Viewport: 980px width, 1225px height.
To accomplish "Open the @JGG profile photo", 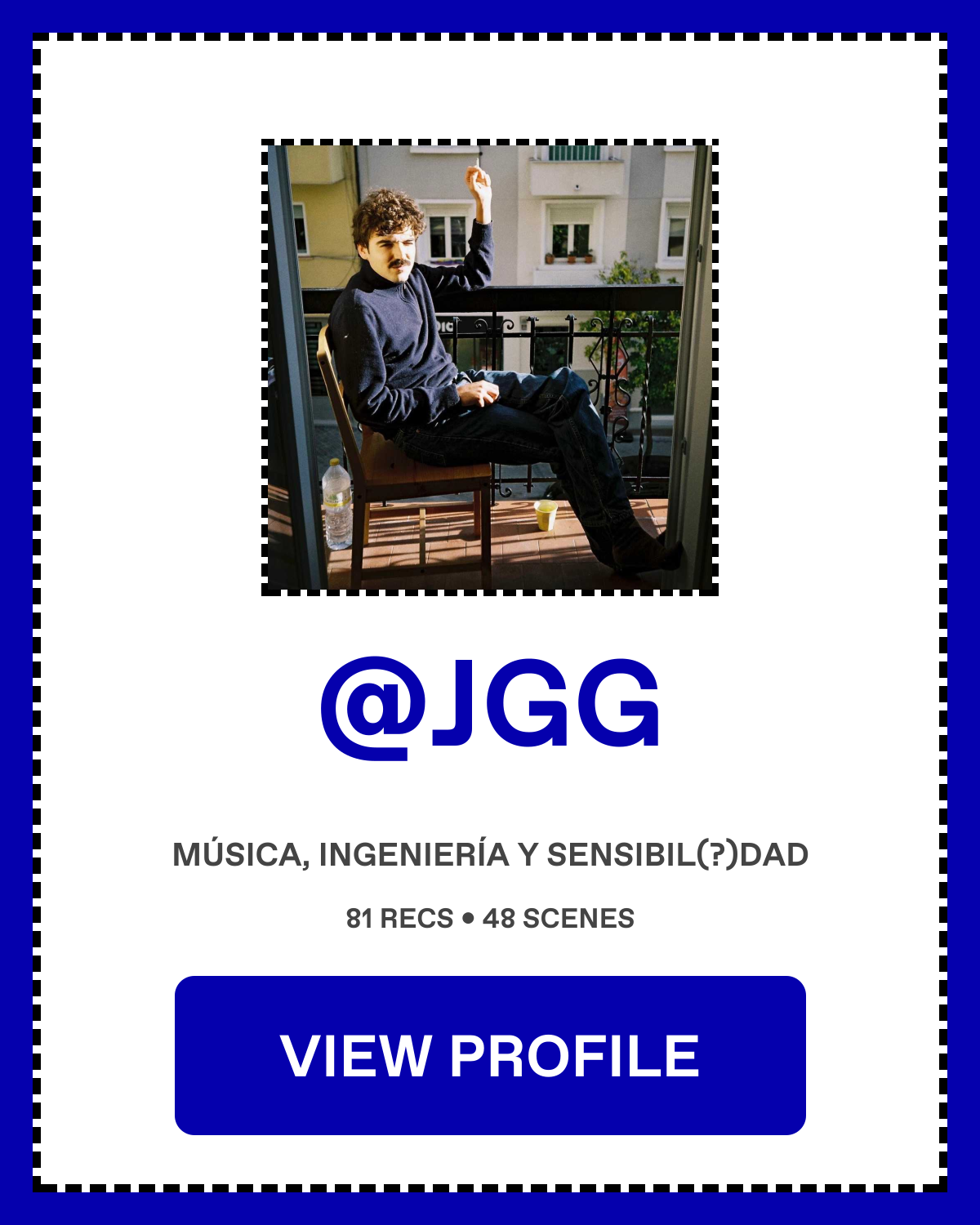I will click(x=490, y=367).
